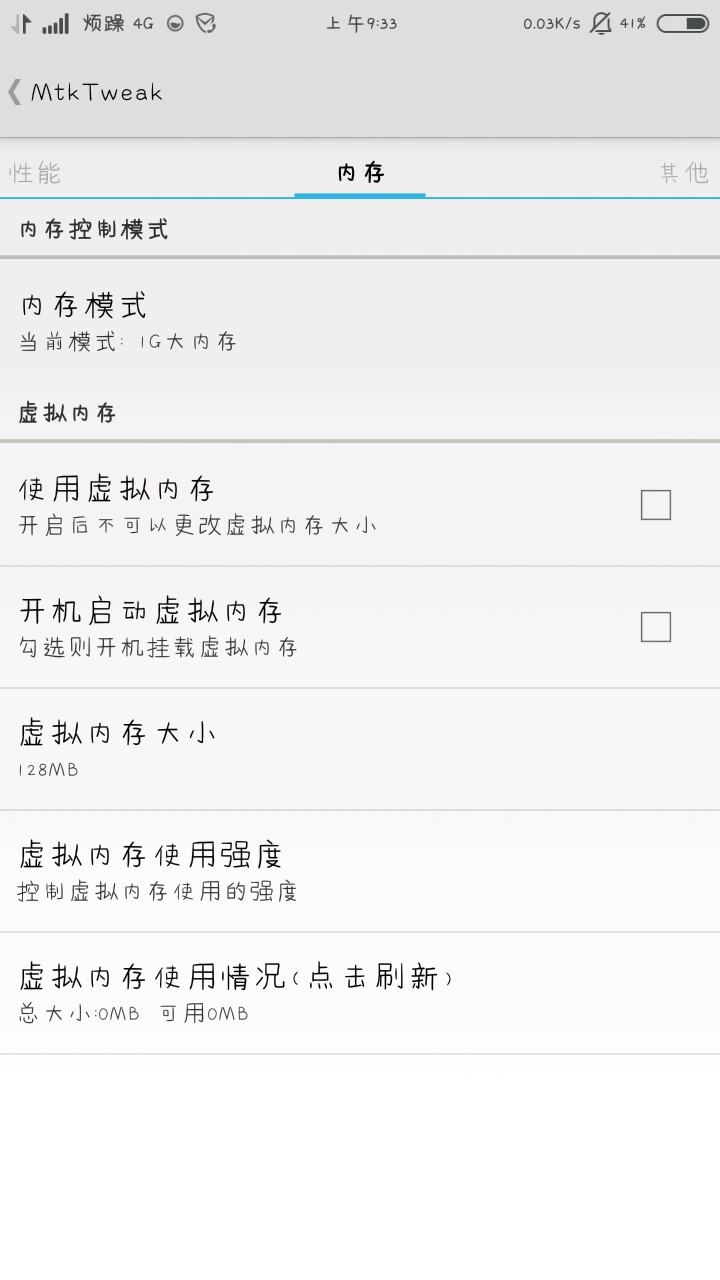Open 虚拟内存大小 setting
Image resolution: width=720 pixels, height=1280 pixels.
click(x=360, y=749)
